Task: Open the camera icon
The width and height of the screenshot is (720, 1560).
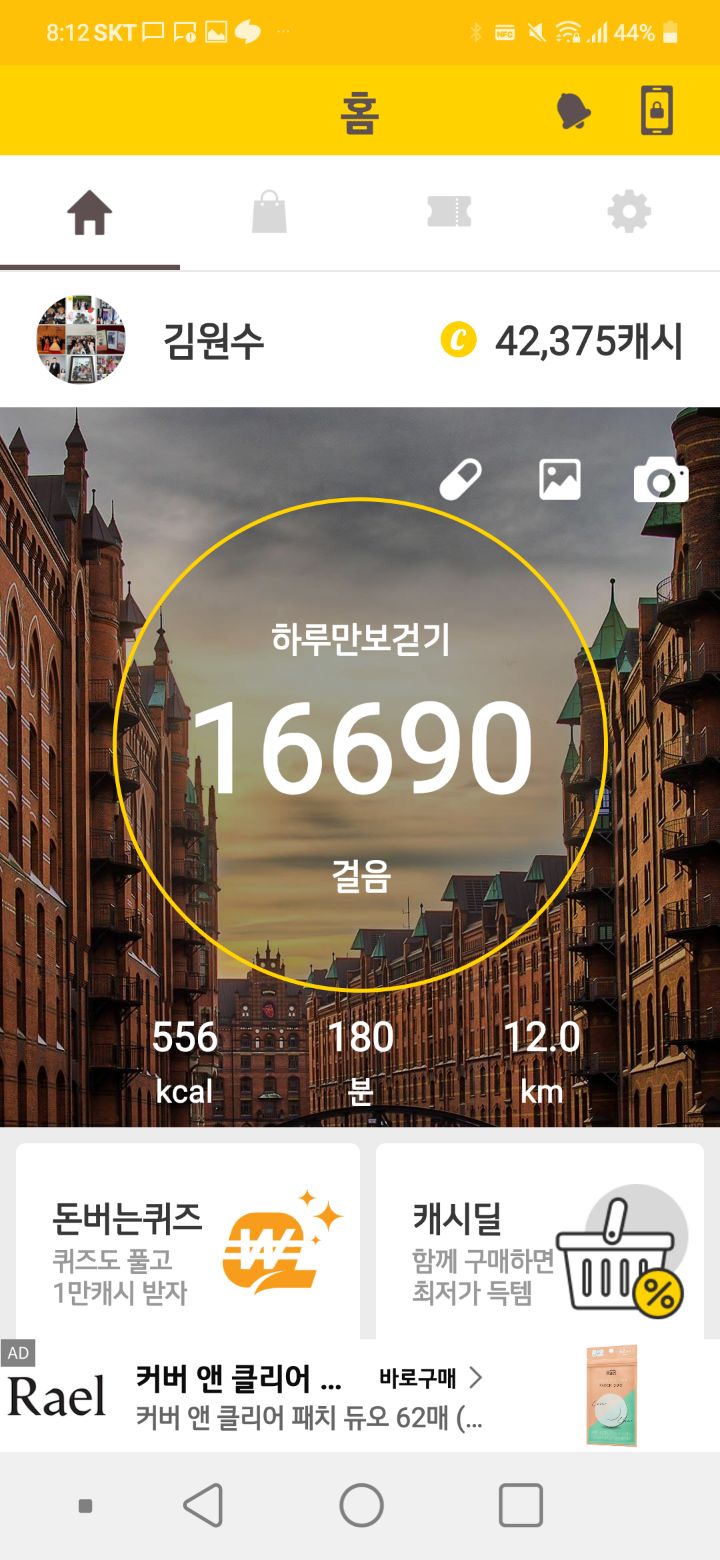Action: click(x=661, y=481)
